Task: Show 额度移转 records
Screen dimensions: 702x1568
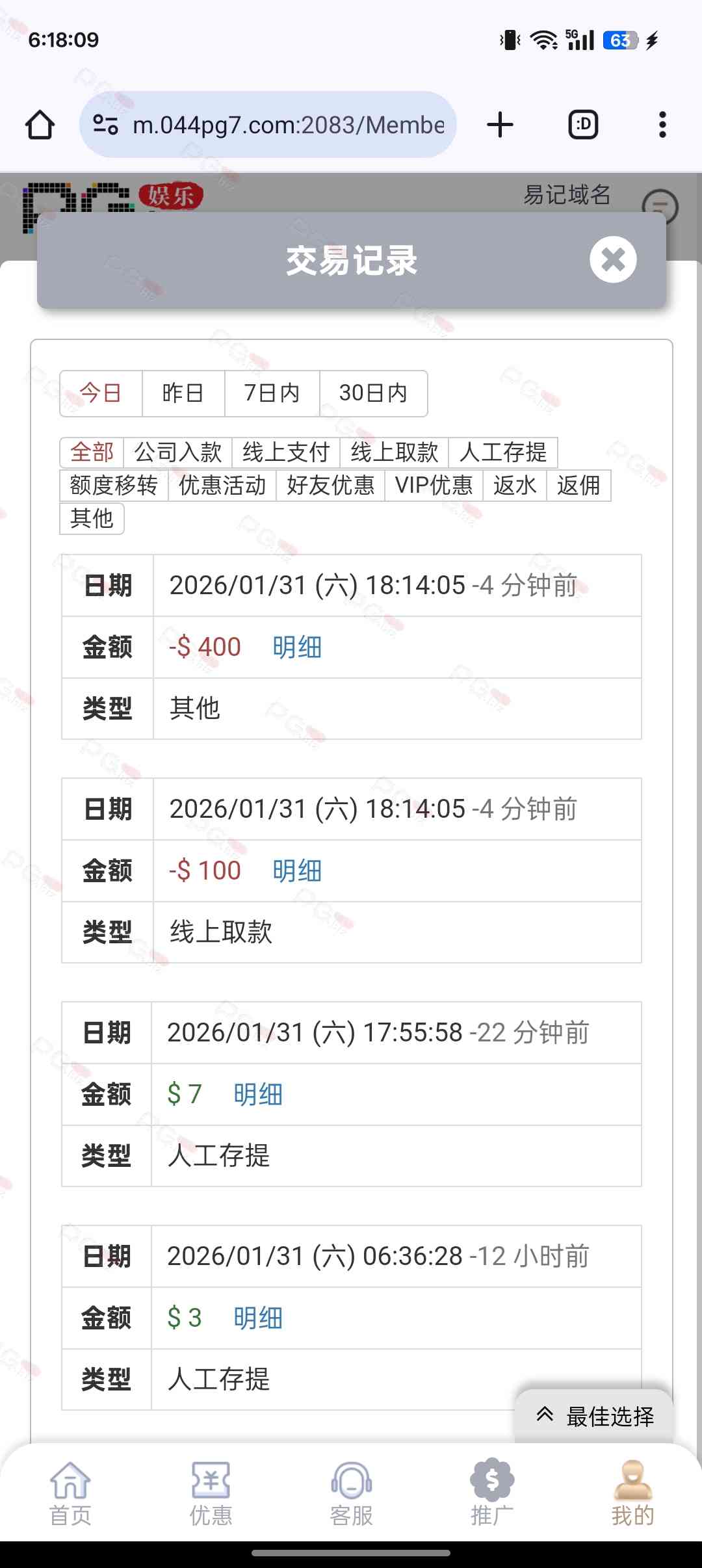Action: click(114, 486)
